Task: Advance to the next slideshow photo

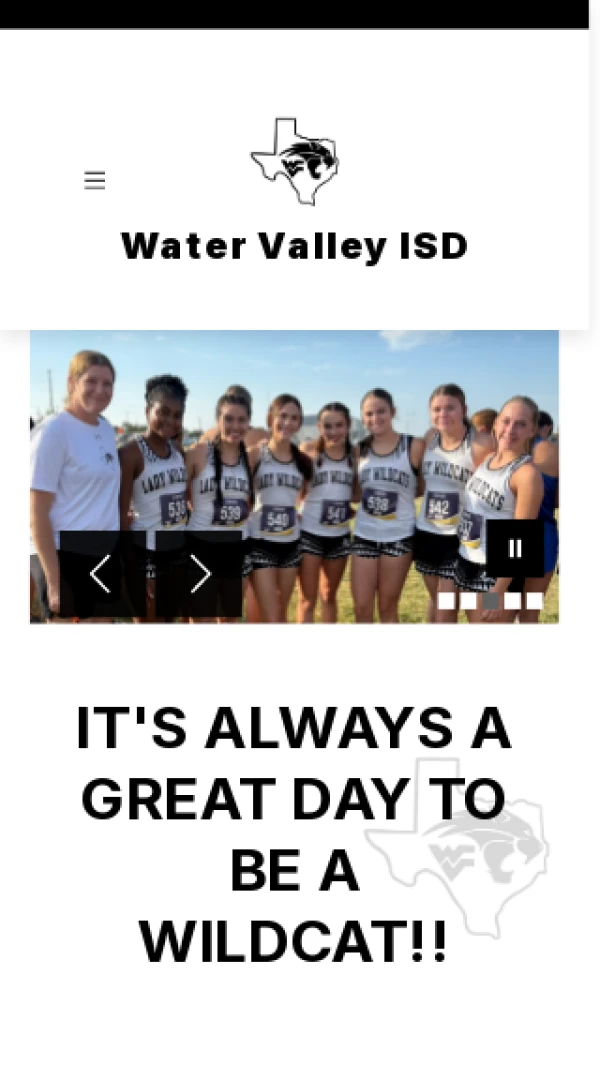Action: click(x=200, y=574)
